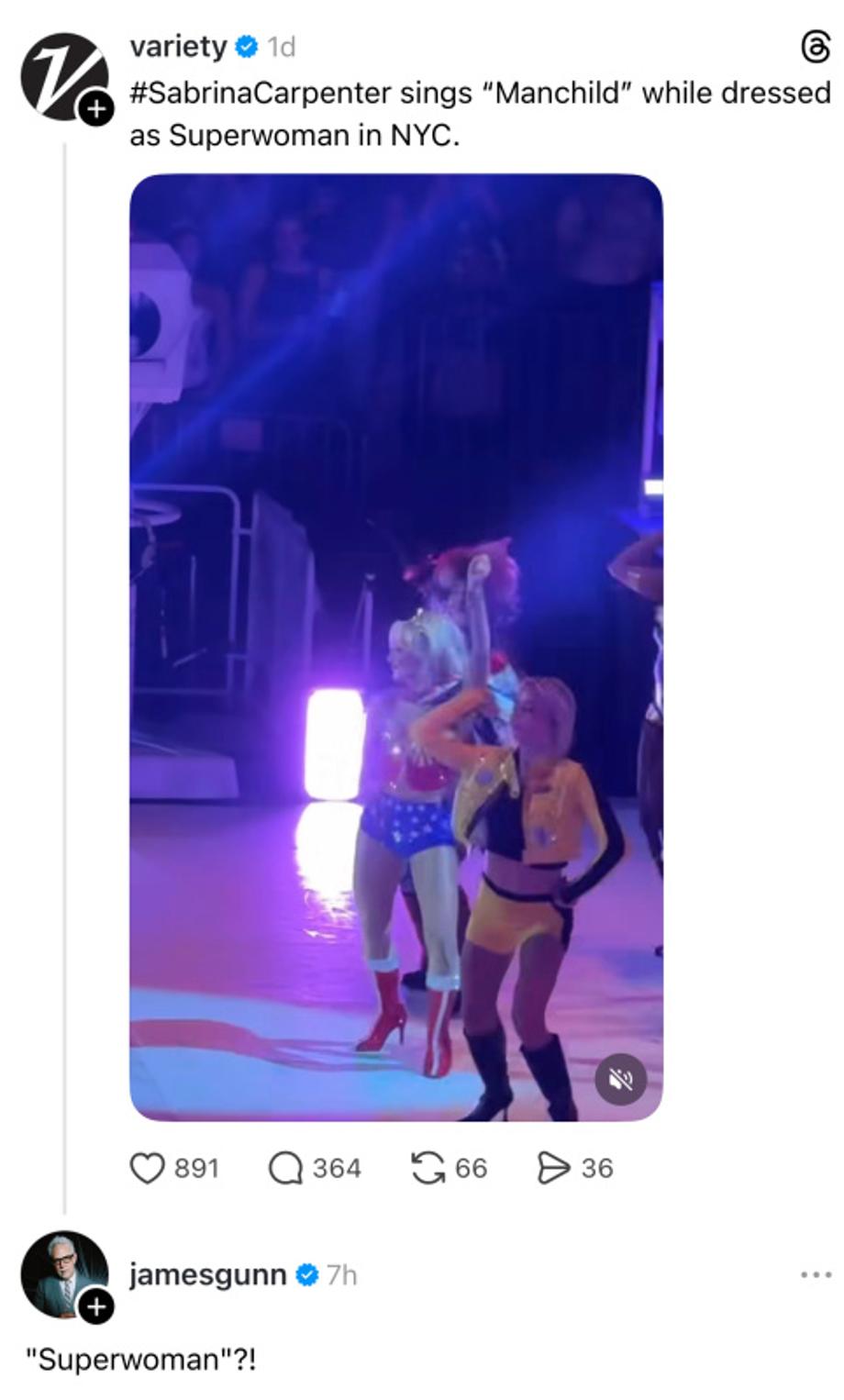
Task: Open comments on variety's post
Action: pos(285,1168)
